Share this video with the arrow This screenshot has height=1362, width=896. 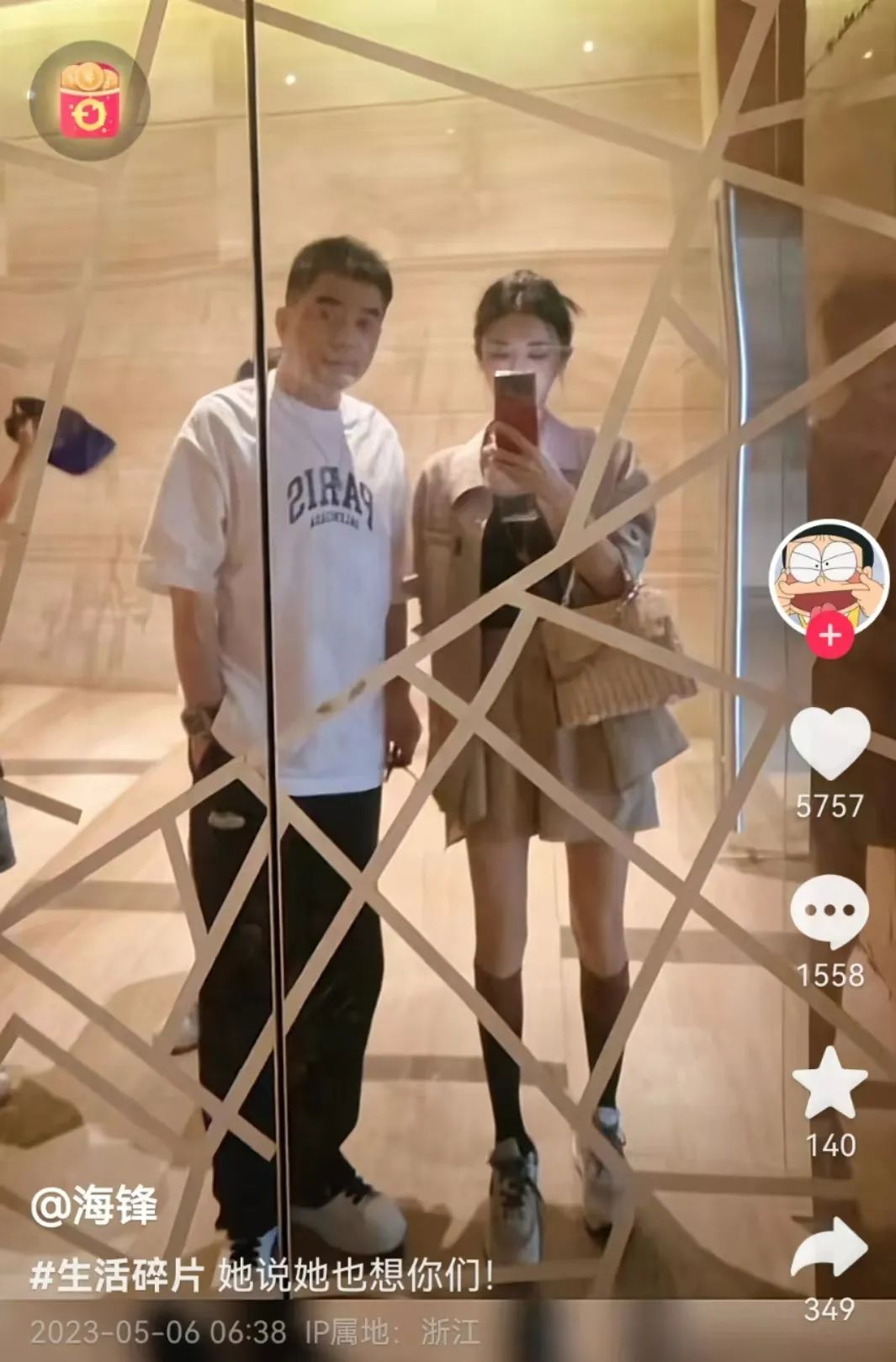830,1251
